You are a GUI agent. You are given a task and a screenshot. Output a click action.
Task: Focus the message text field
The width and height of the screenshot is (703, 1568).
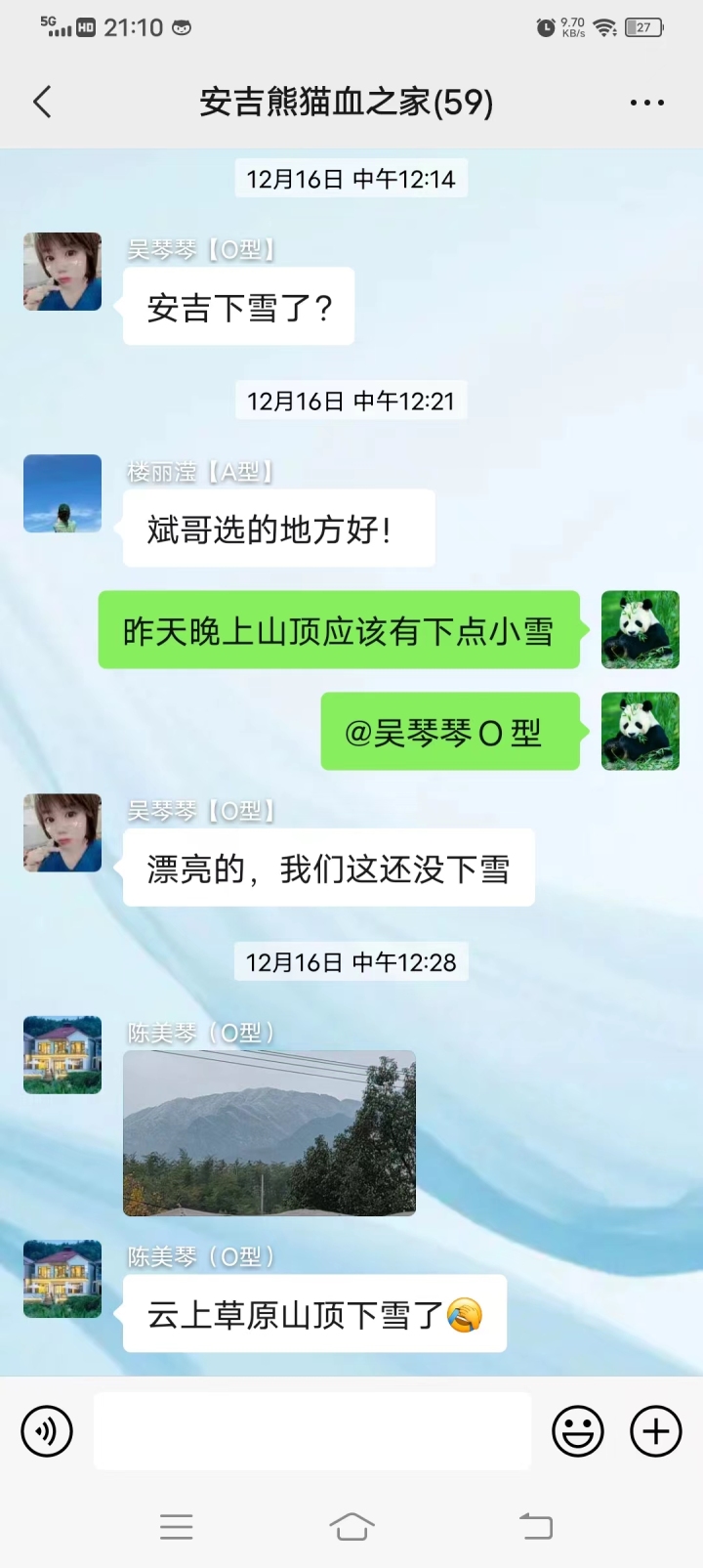(312, 1431)
